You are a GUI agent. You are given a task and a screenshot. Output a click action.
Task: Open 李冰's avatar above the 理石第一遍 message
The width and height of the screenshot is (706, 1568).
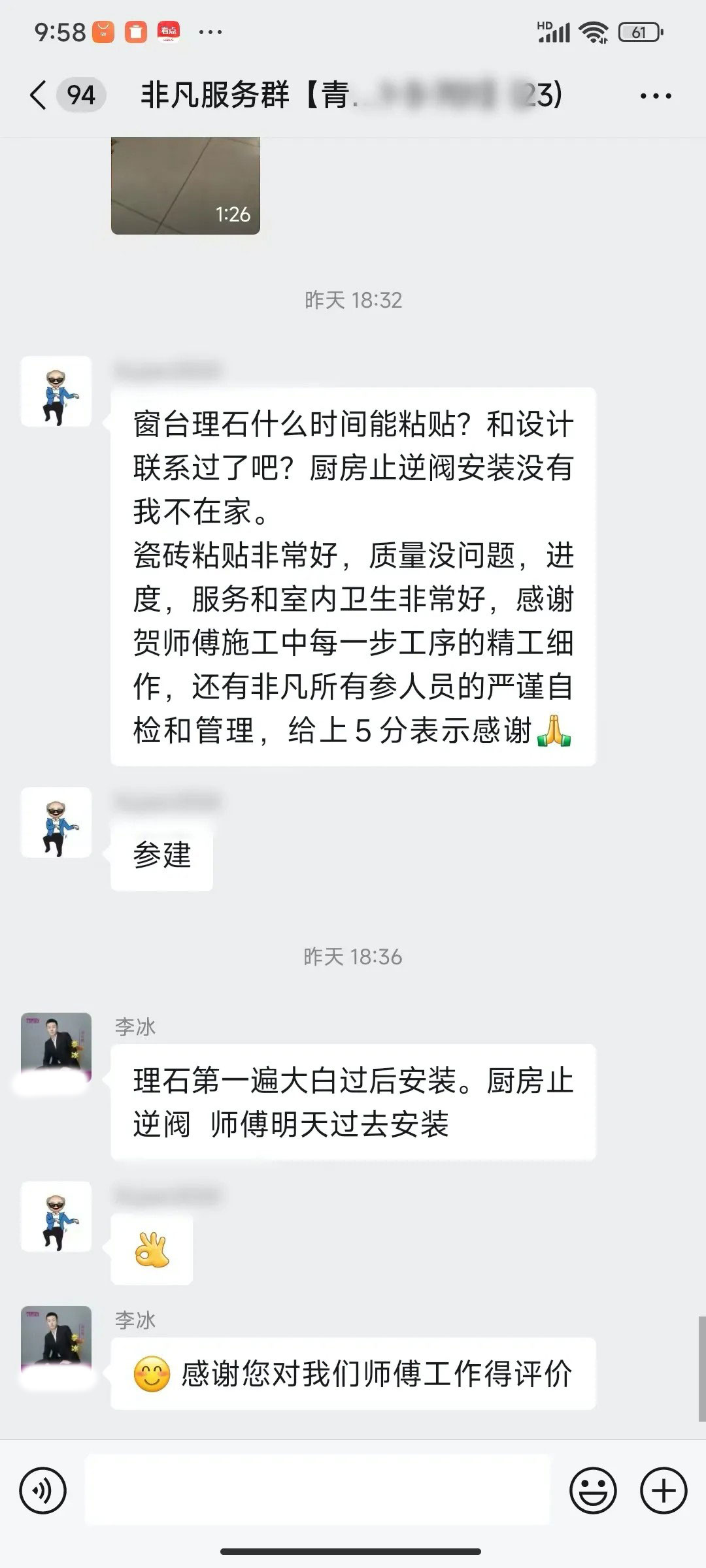pyautogui.click(x=56, y=1047)
